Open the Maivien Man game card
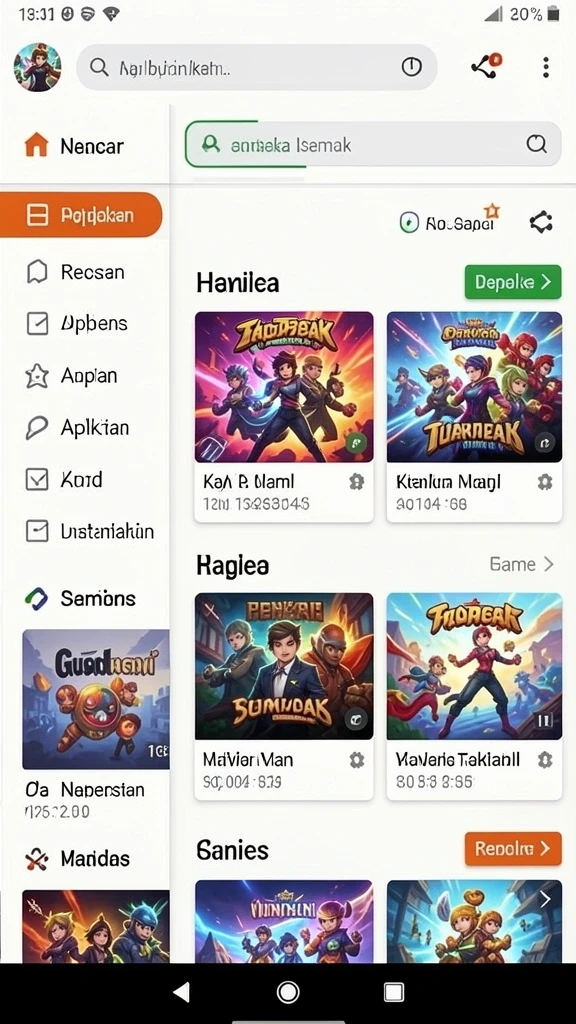Viewport: 576px width, 1024px height. (284, 696)
